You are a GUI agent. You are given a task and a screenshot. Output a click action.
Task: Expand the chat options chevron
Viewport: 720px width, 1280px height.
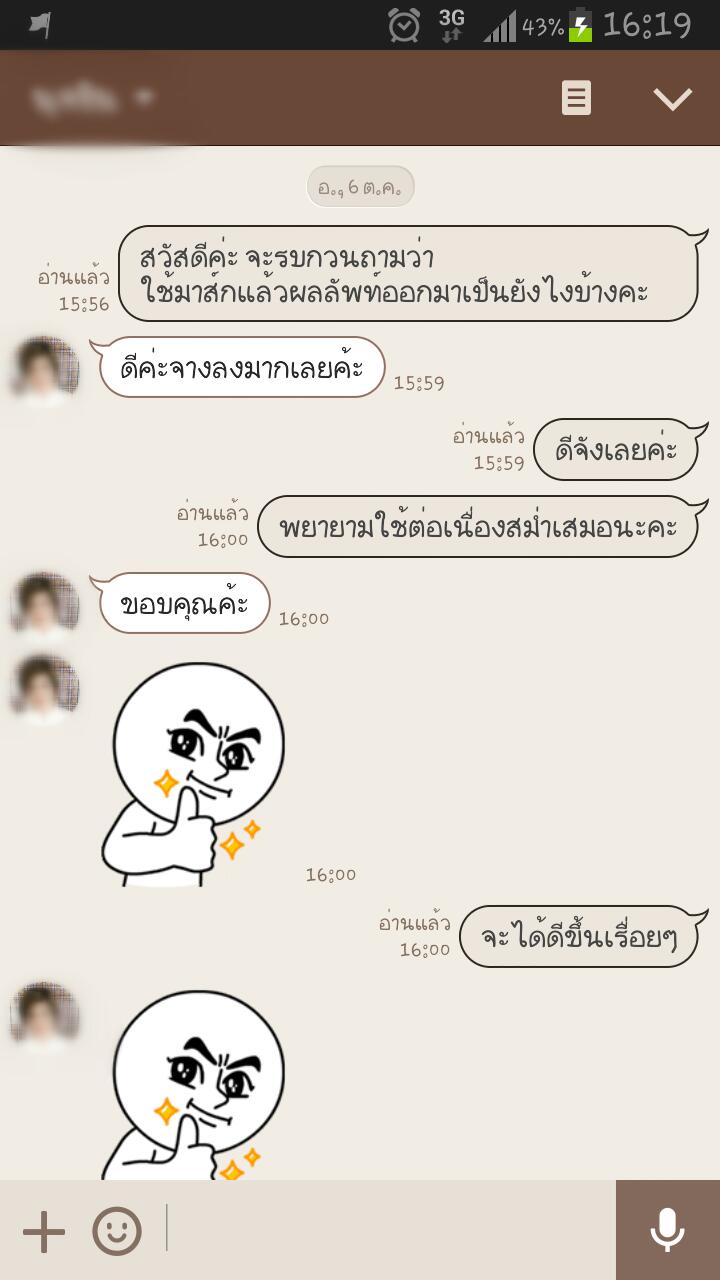672,98
